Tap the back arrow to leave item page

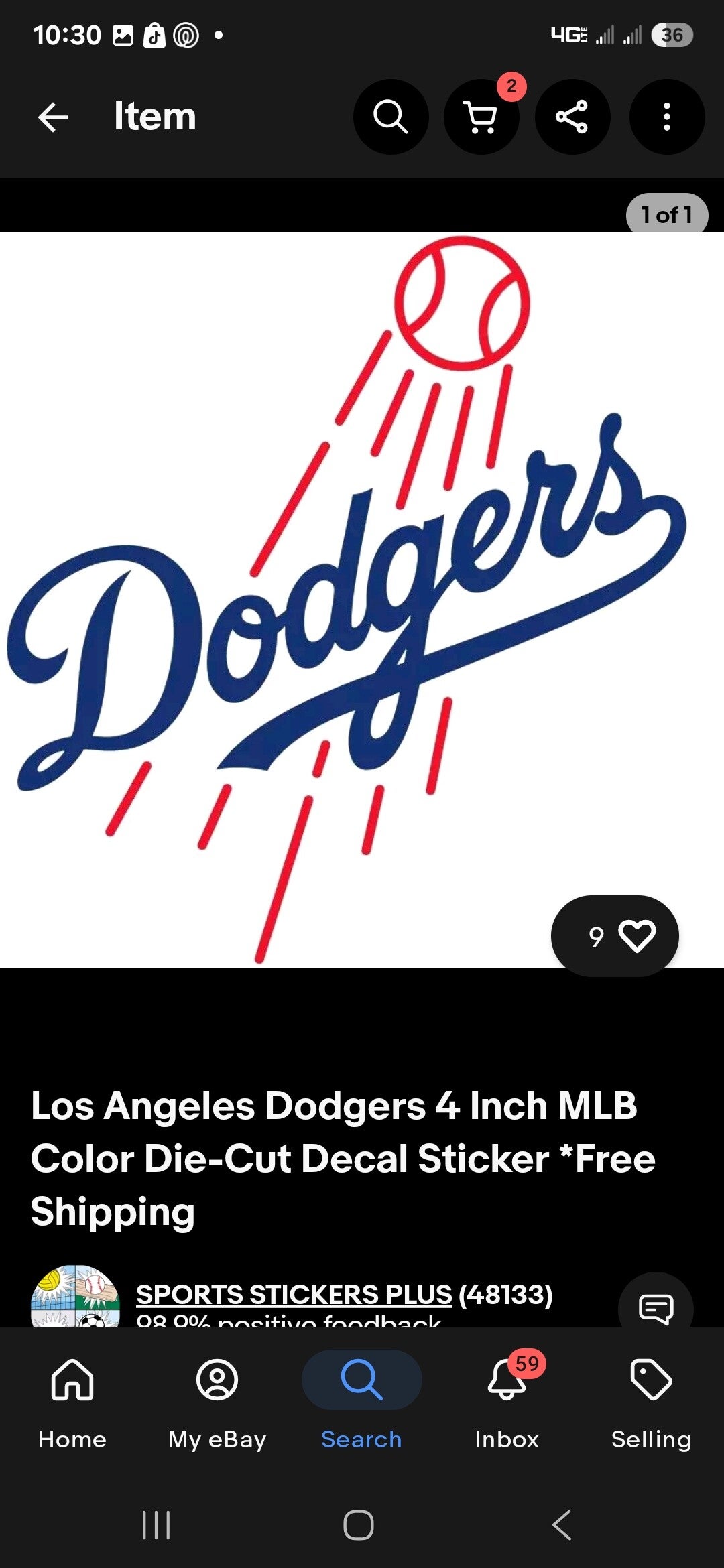pyautogui.click(x=53, y=117)
